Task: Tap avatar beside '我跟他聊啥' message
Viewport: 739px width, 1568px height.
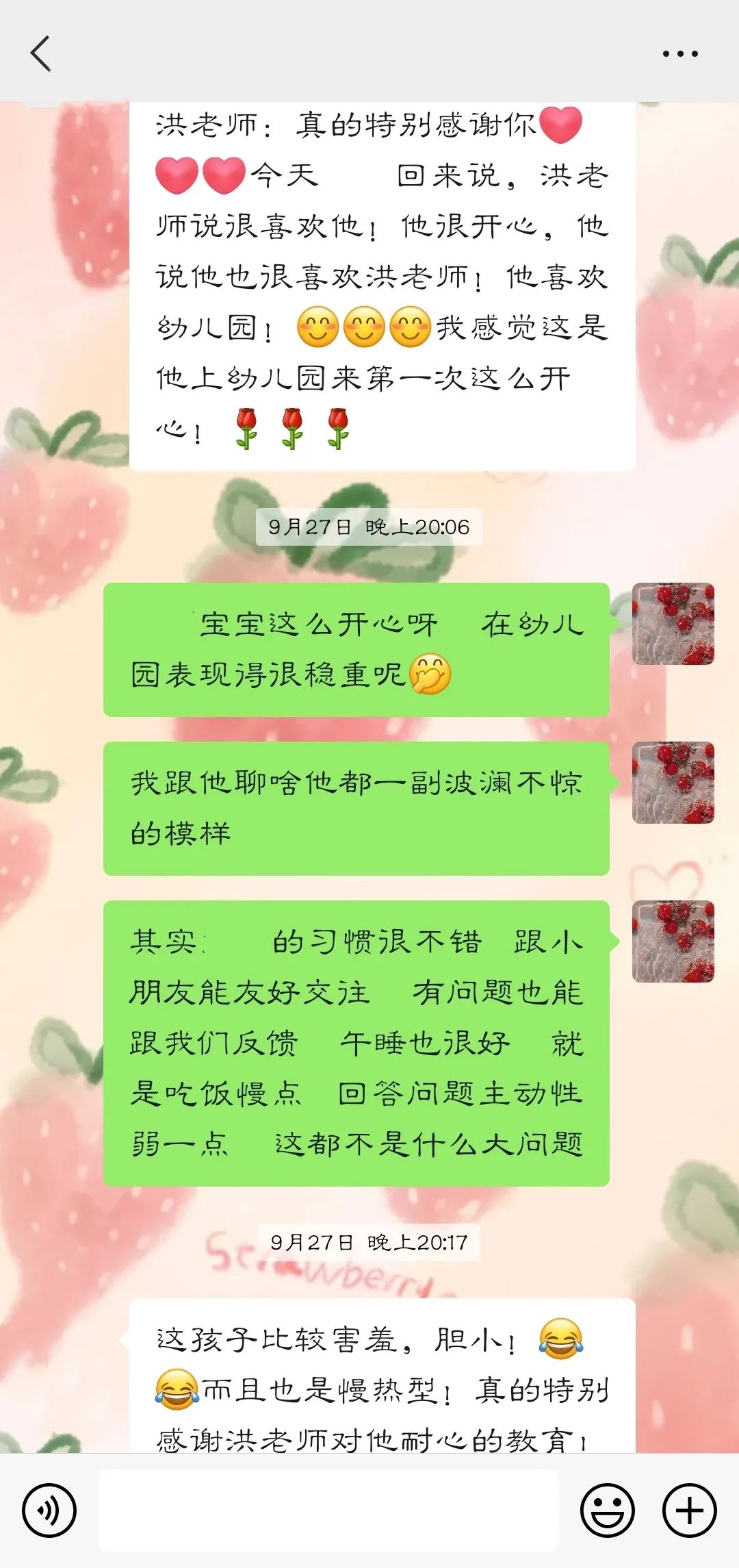Action: [673, 783]
